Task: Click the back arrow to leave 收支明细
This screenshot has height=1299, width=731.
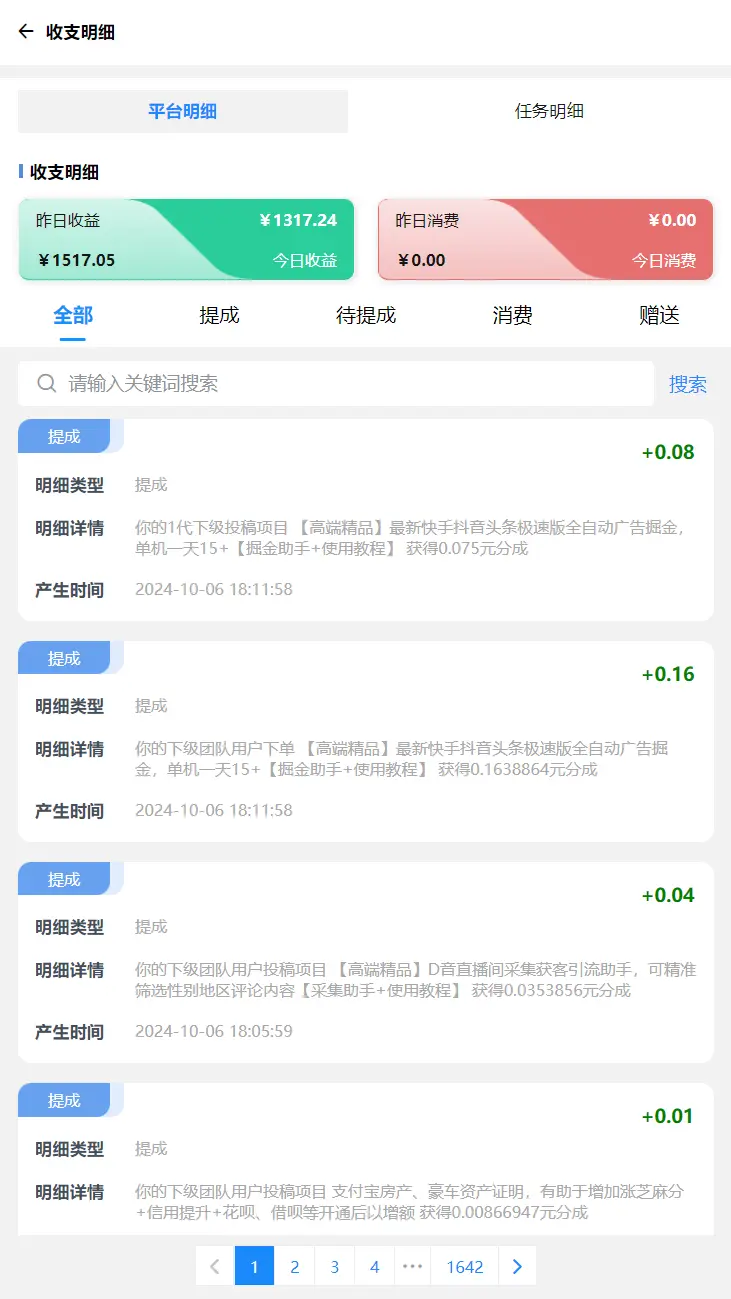Action: pyautogui.click(x=25, y=32)
